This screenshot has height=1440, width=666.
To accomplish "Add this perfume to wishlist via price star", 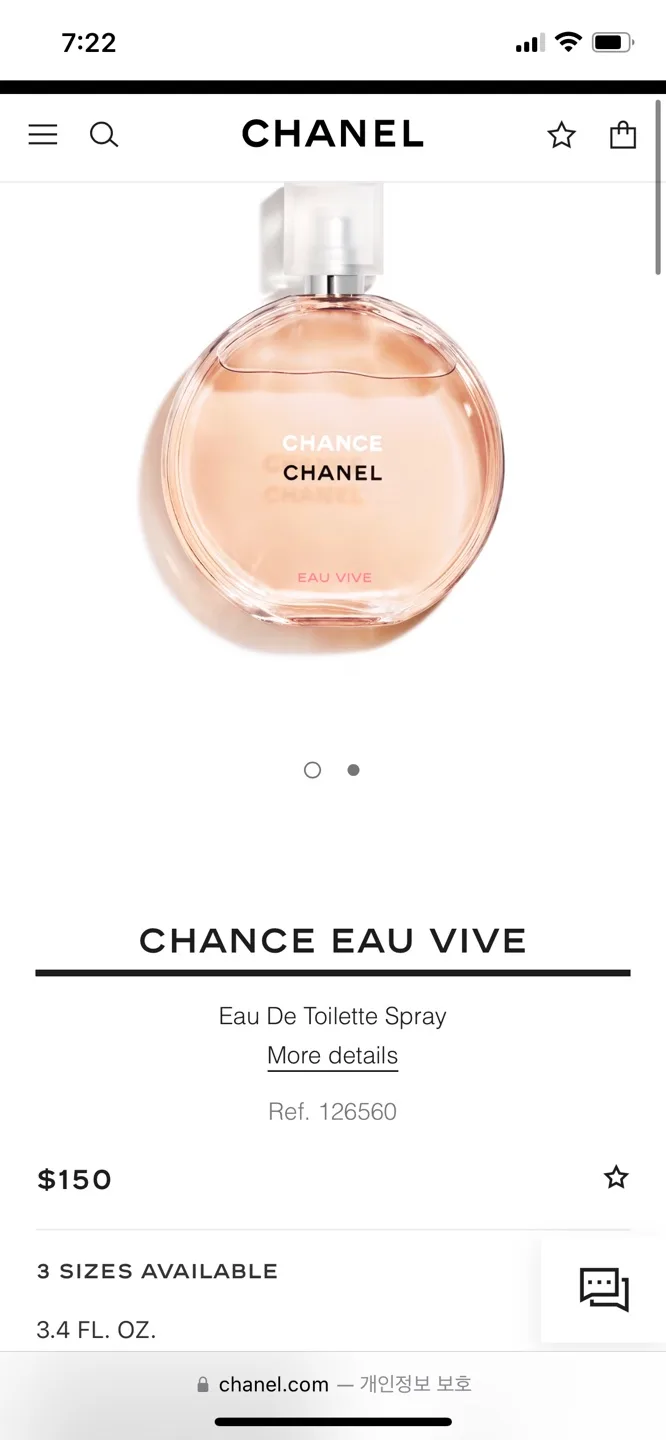I will coord(616,1178).
